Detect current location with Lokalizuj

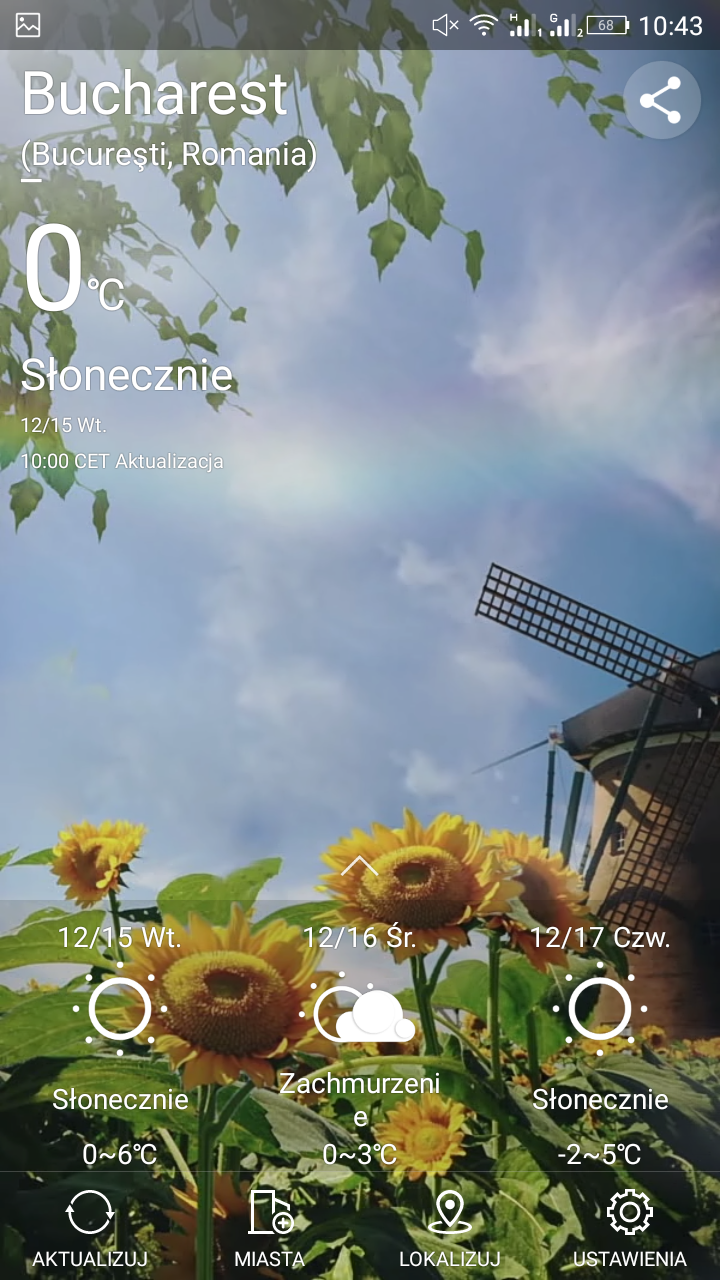click(x=450, y=1228)
